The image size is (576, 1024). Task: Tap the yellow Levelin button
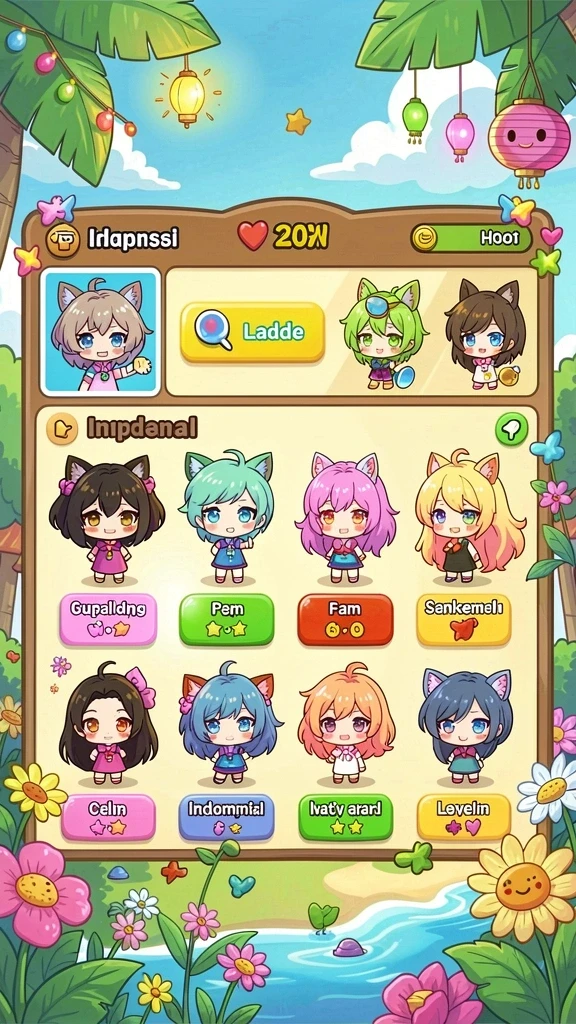(x=463, y=816)
